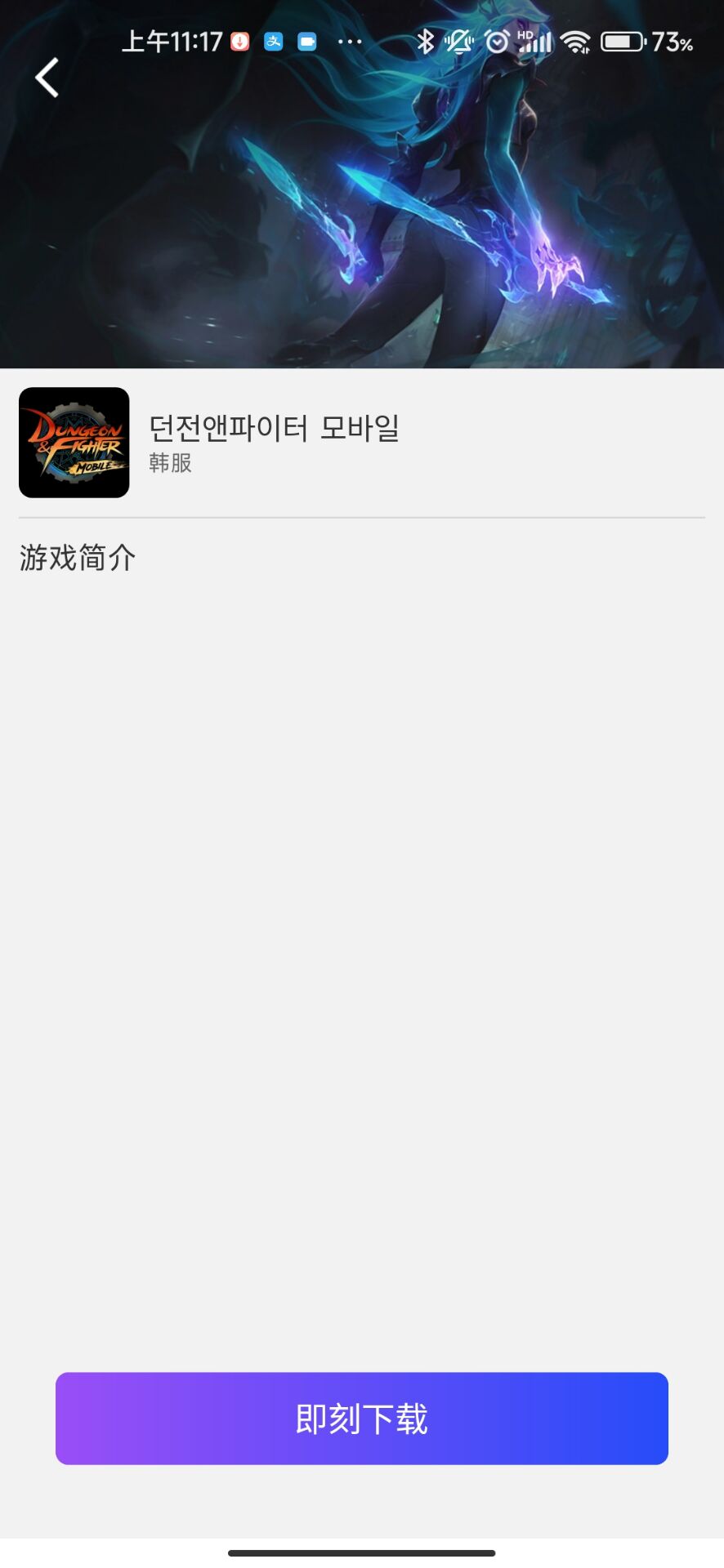Tap the blue clipboard notification icon
Viewport: 724px width, 1568px height.
pos(306,41)
